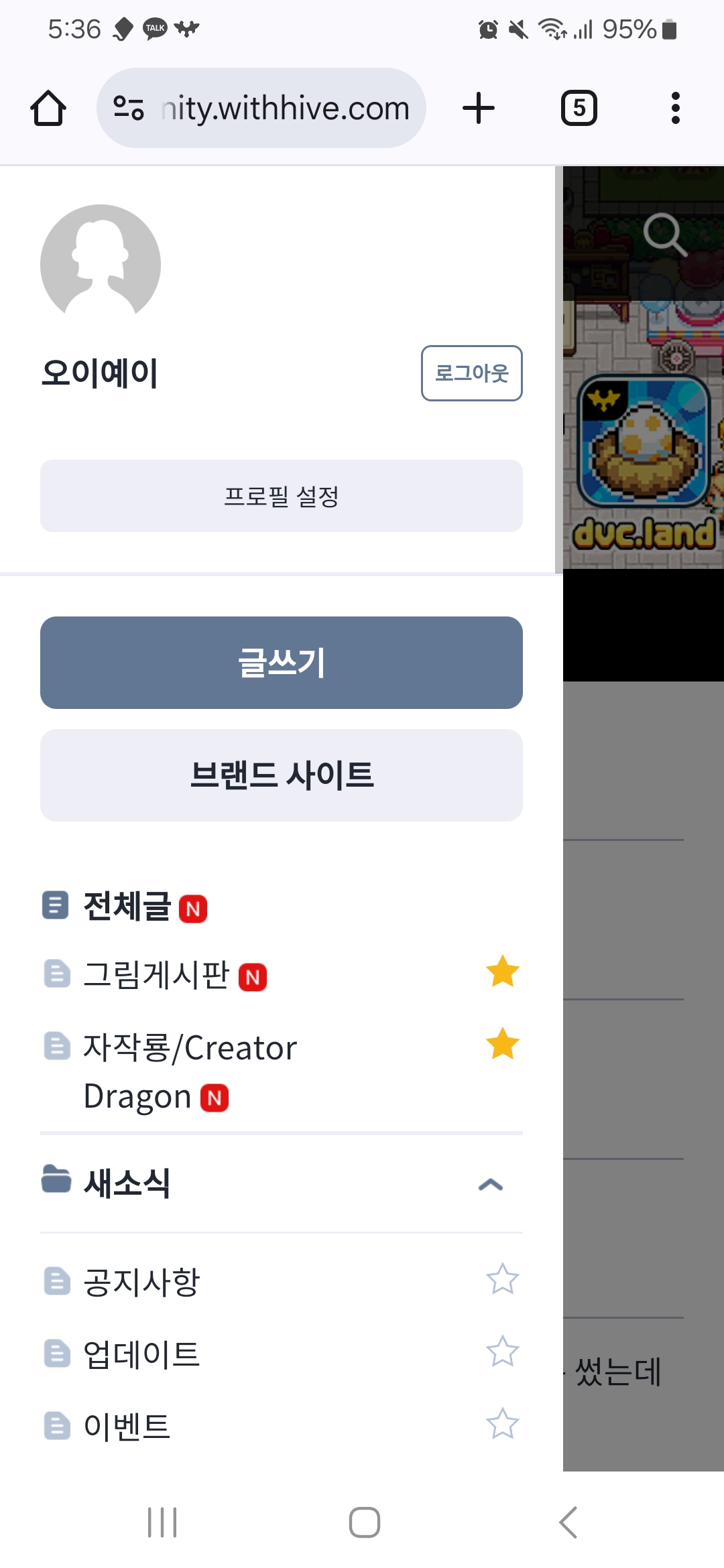The height and width of the screenshot is (1568, 724).
Task: Open the 공지사항 board
Action: tap(141, 1281)
